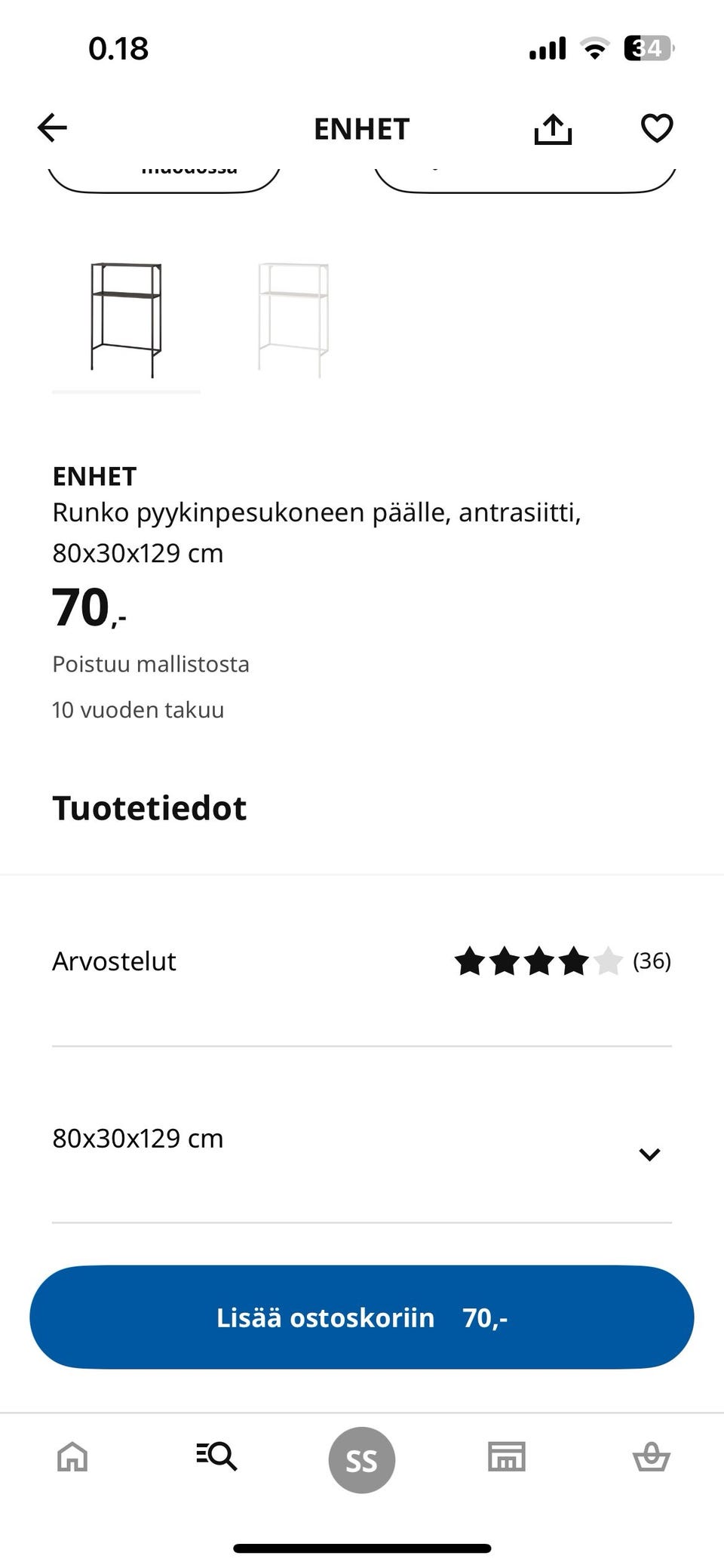Go to the home tab
The image size is (724, 1568).
pos(72,1456)
